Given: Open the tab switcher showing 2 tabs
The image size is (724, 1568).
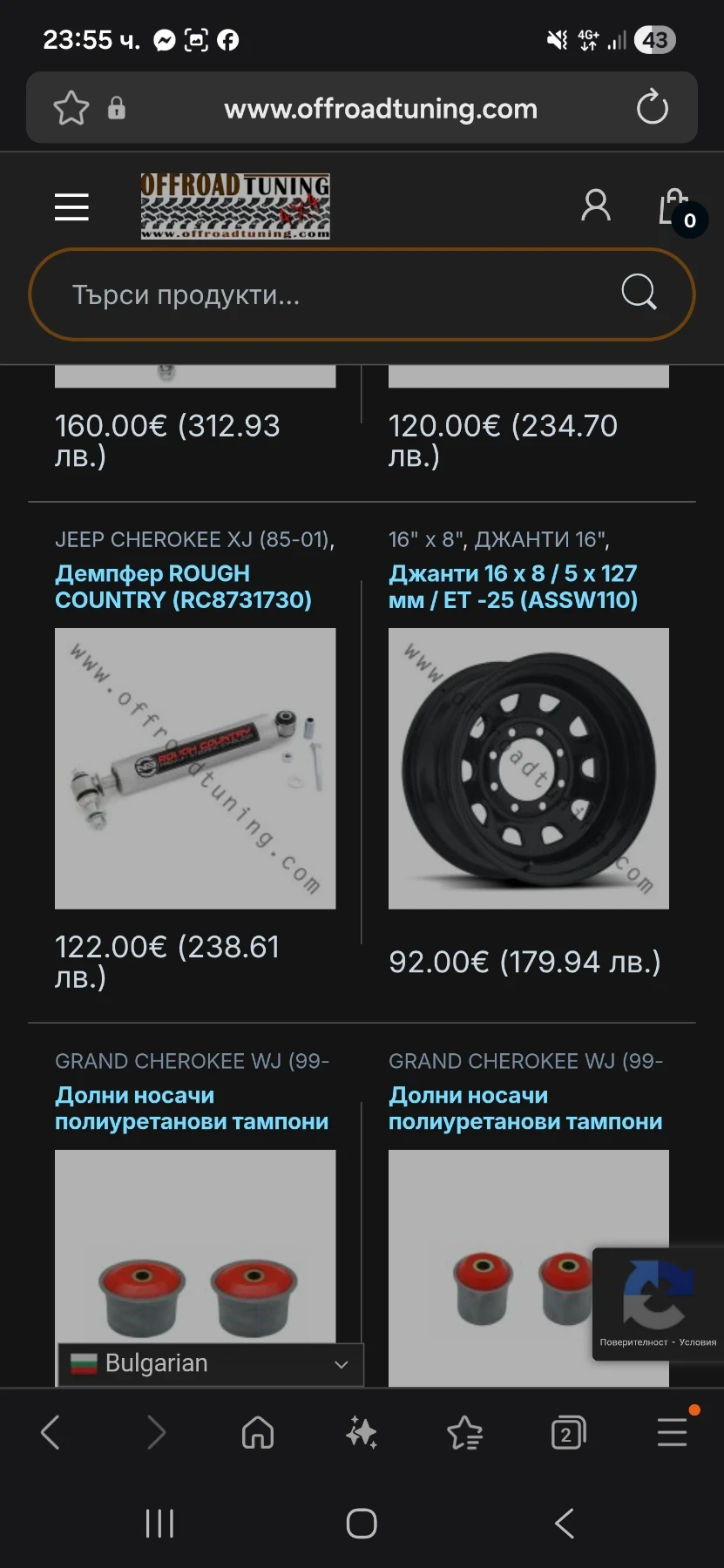Looking at the screenshot, I should click(568, 1432).
